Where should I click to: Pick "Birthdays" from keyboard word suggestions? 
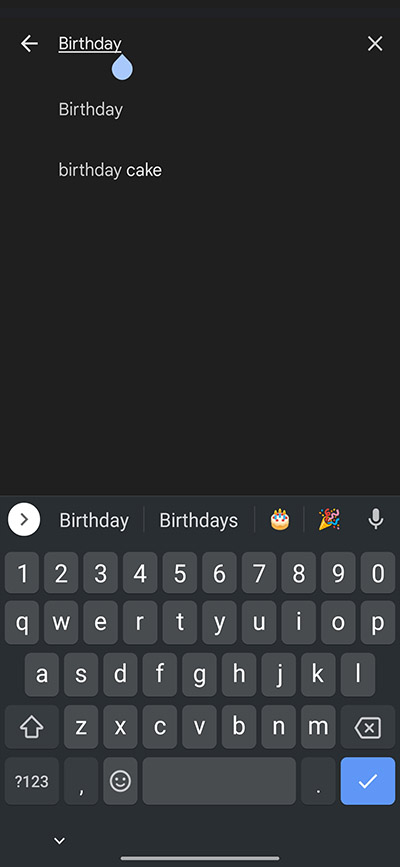[x=199, y=520]
